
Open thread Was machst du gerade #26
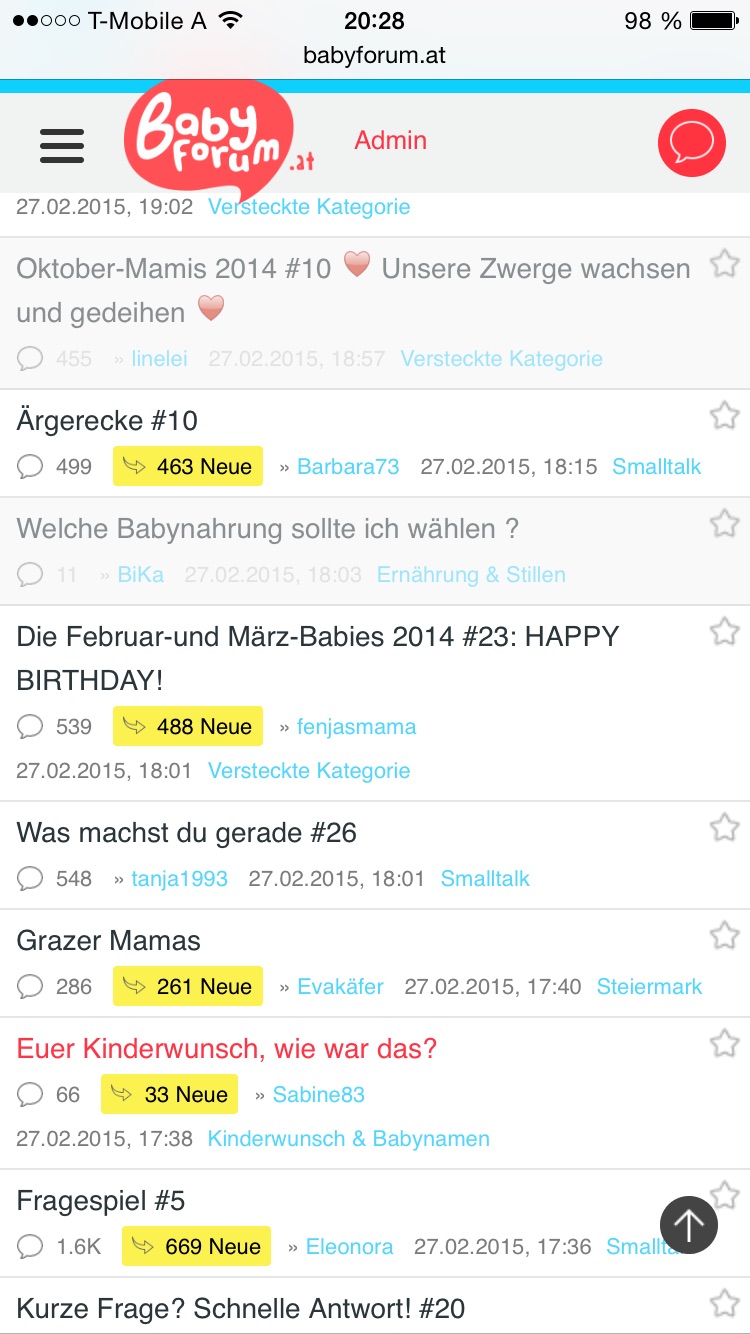[187, 833]
